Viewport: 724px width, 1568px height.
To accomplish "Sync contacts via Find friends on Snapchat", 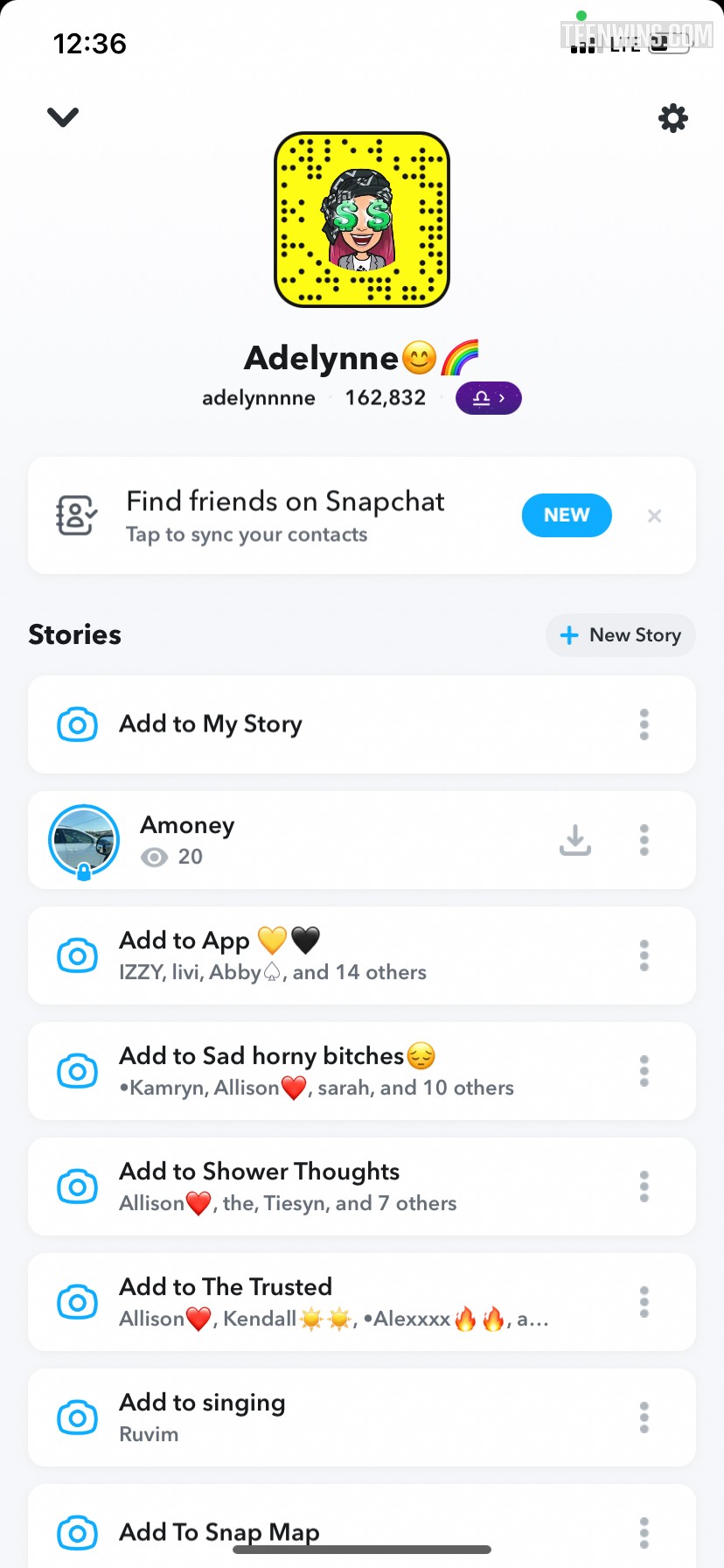I will pyautogui.click(x=285, y=515).
